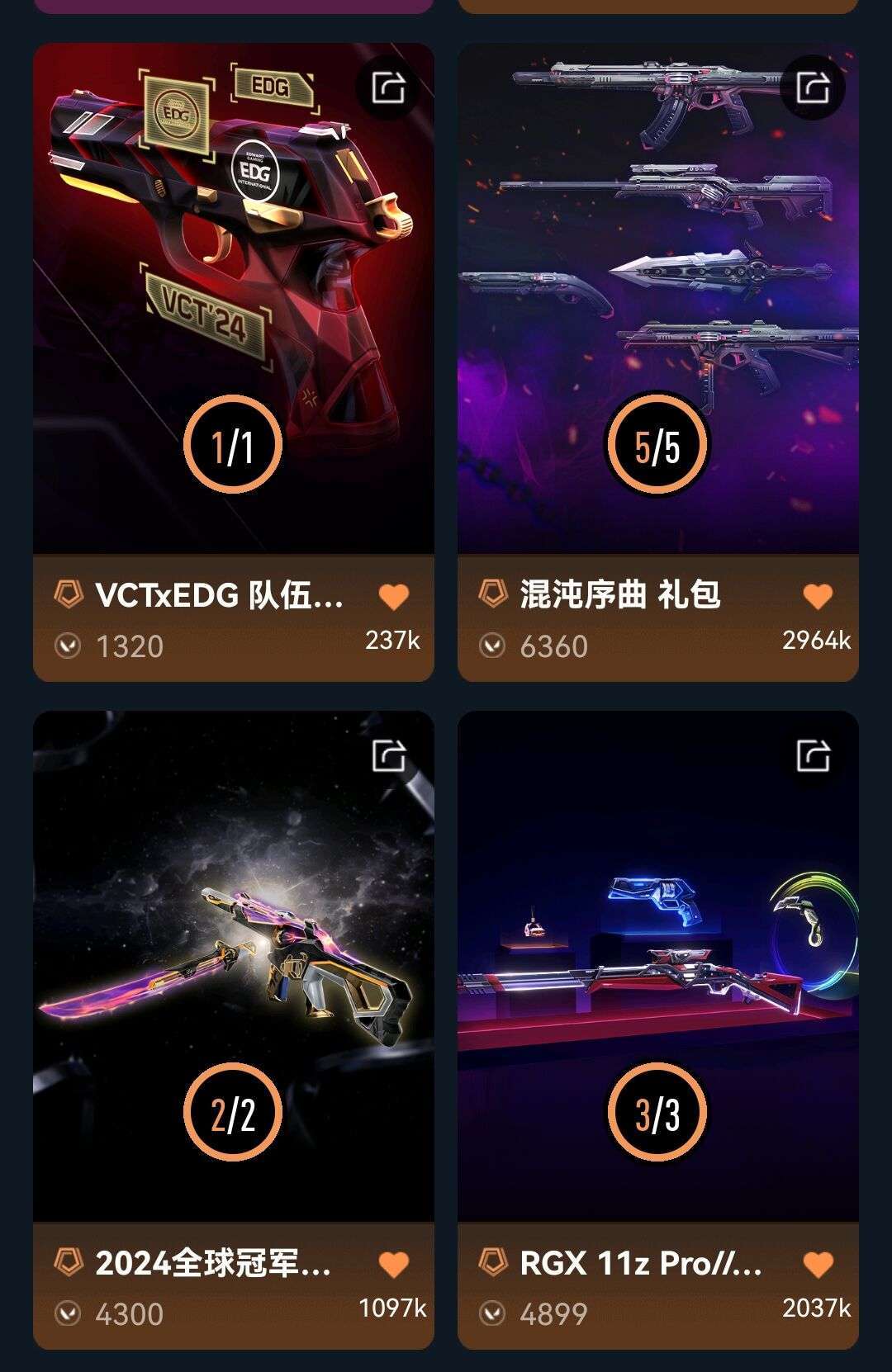
Task: Toggle the heart on RGX 11z Pro
Action: [x=818, y=1264]
